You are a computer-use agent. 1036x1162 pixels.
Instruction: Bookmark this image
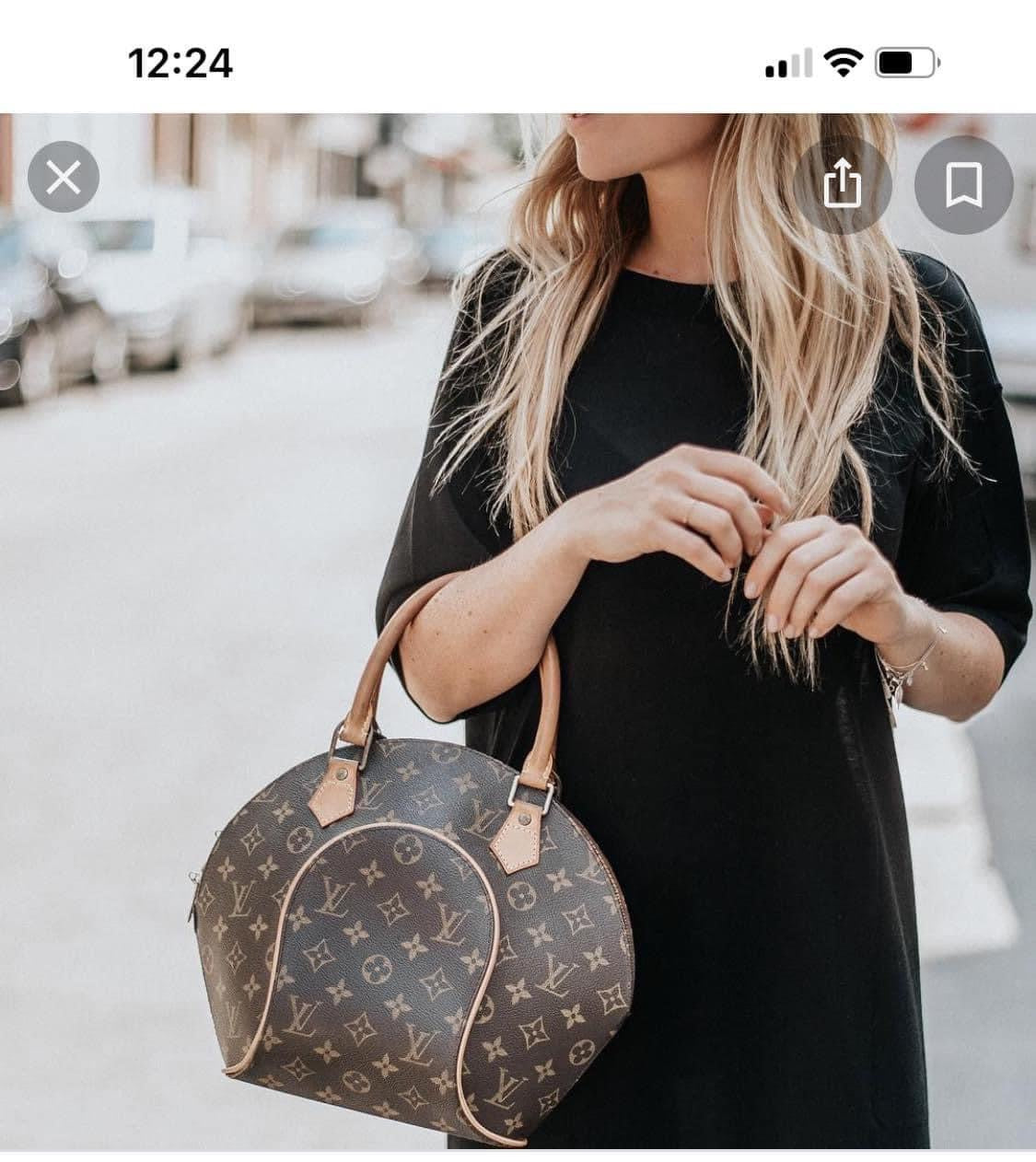[963, 184]
